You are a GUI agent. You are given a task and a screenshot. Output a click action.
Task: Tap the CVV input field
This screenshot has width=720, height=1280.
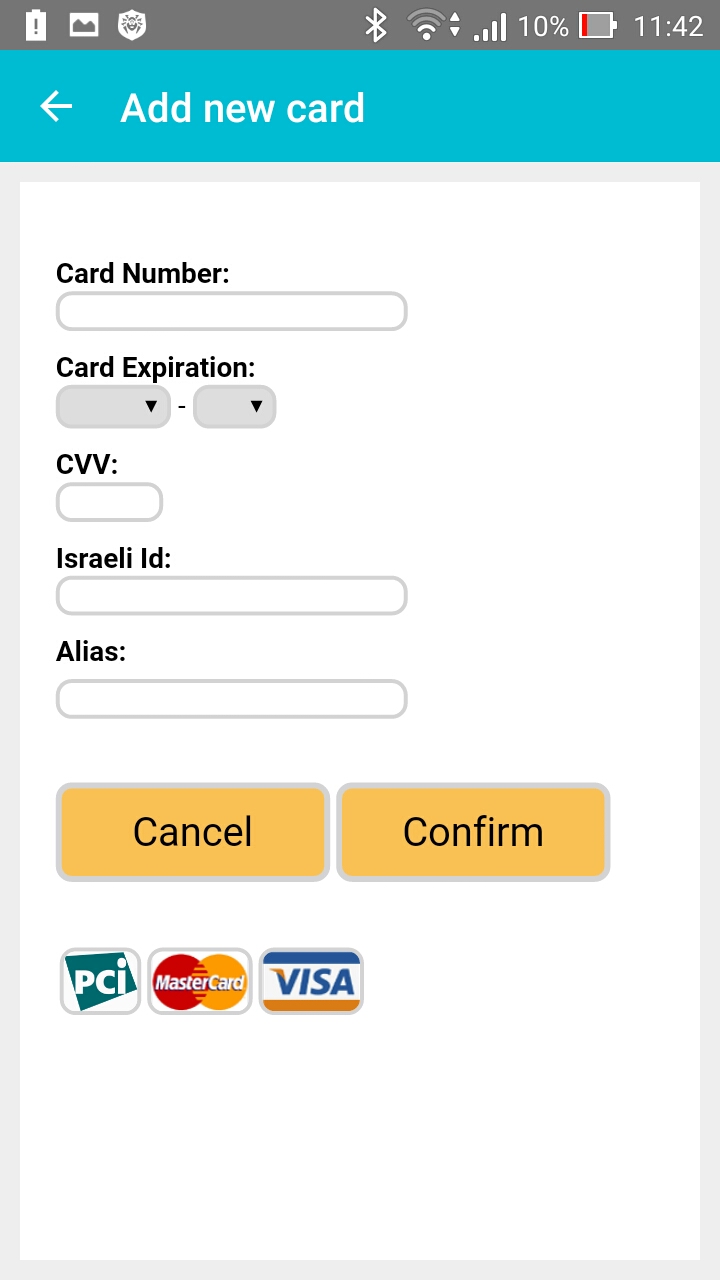coord(109,502)
